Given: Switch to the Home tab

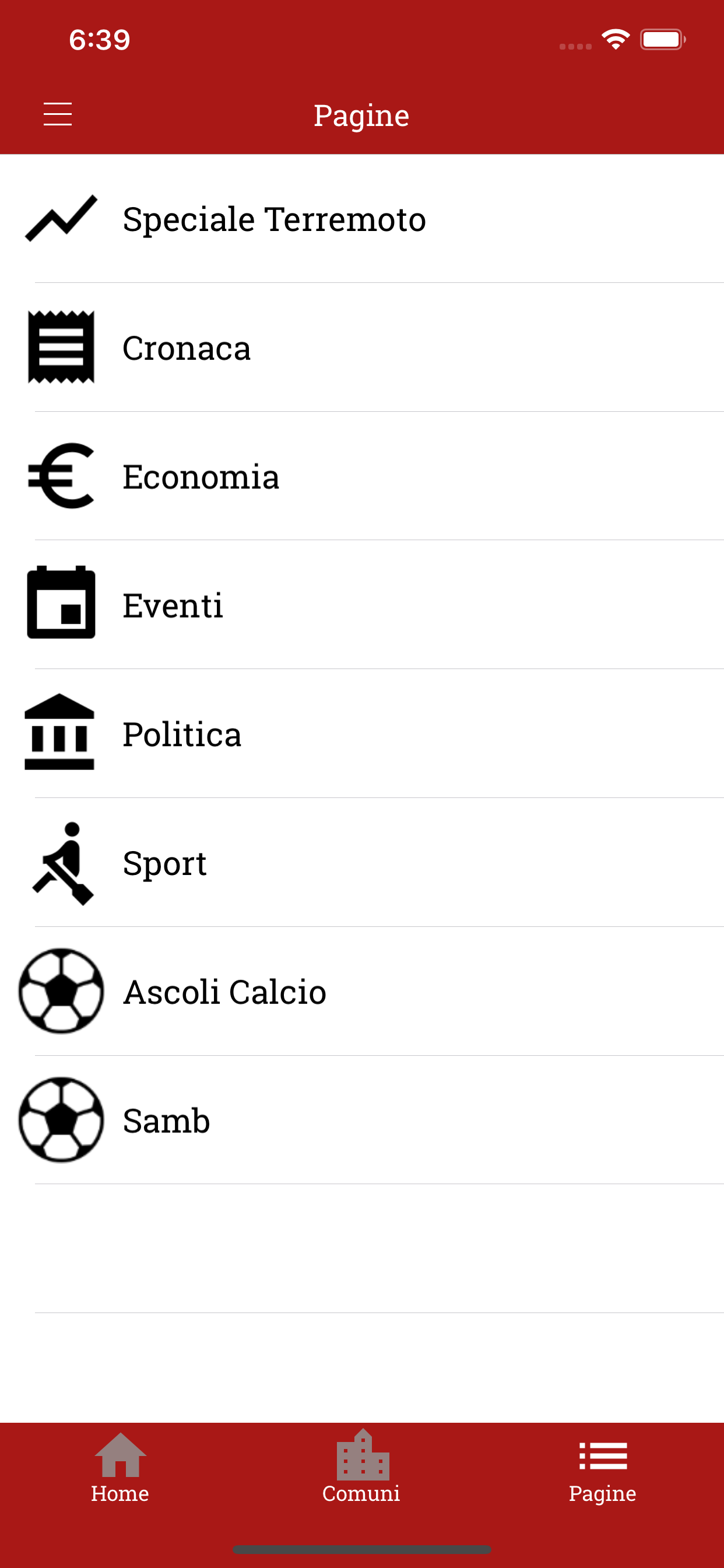Looking at the screenshot, I should click(x=121, y=1468).
